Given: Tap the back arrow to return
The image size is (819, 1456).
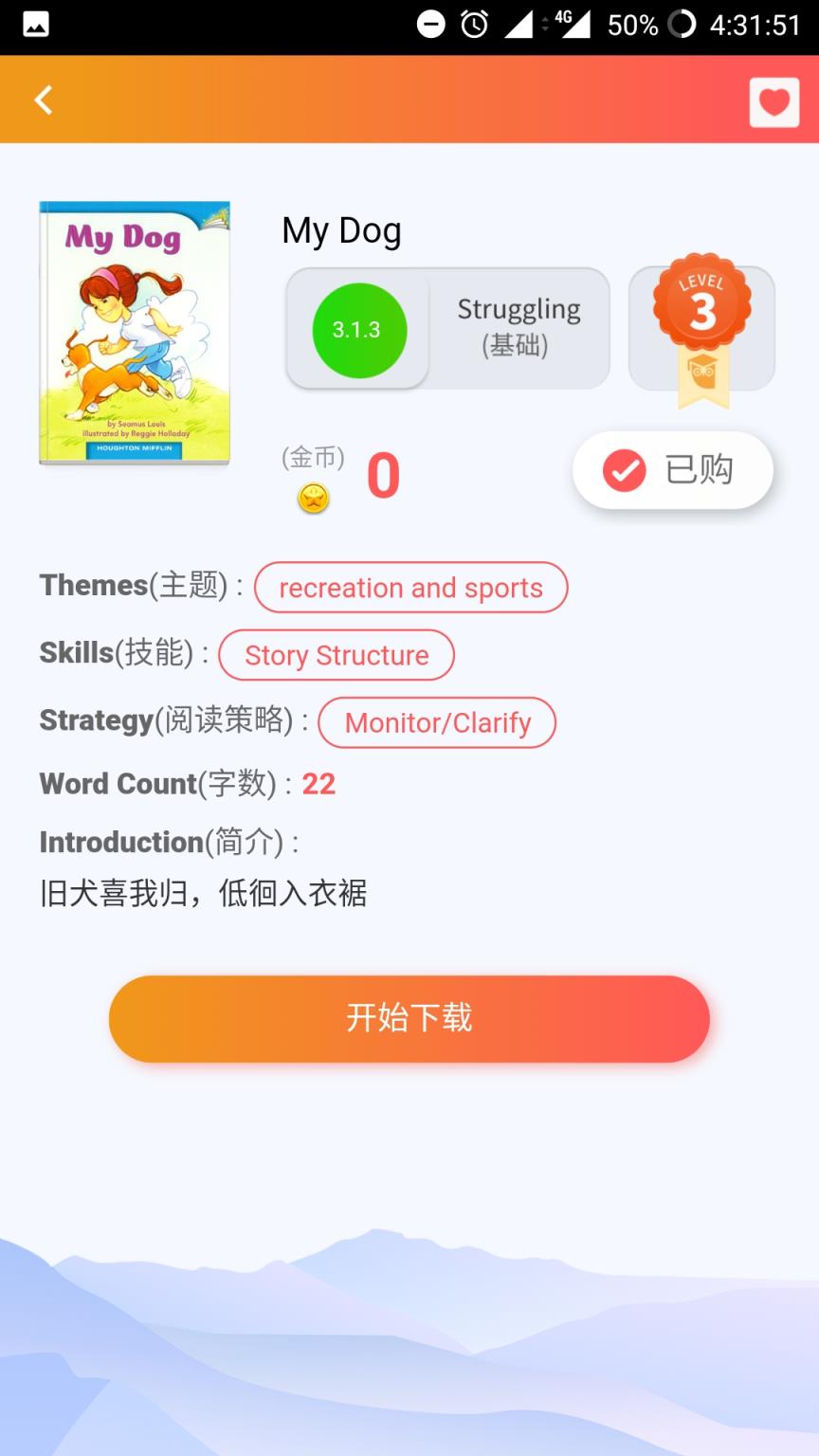Looking at the screenshot, I should [x=41, y=99].
